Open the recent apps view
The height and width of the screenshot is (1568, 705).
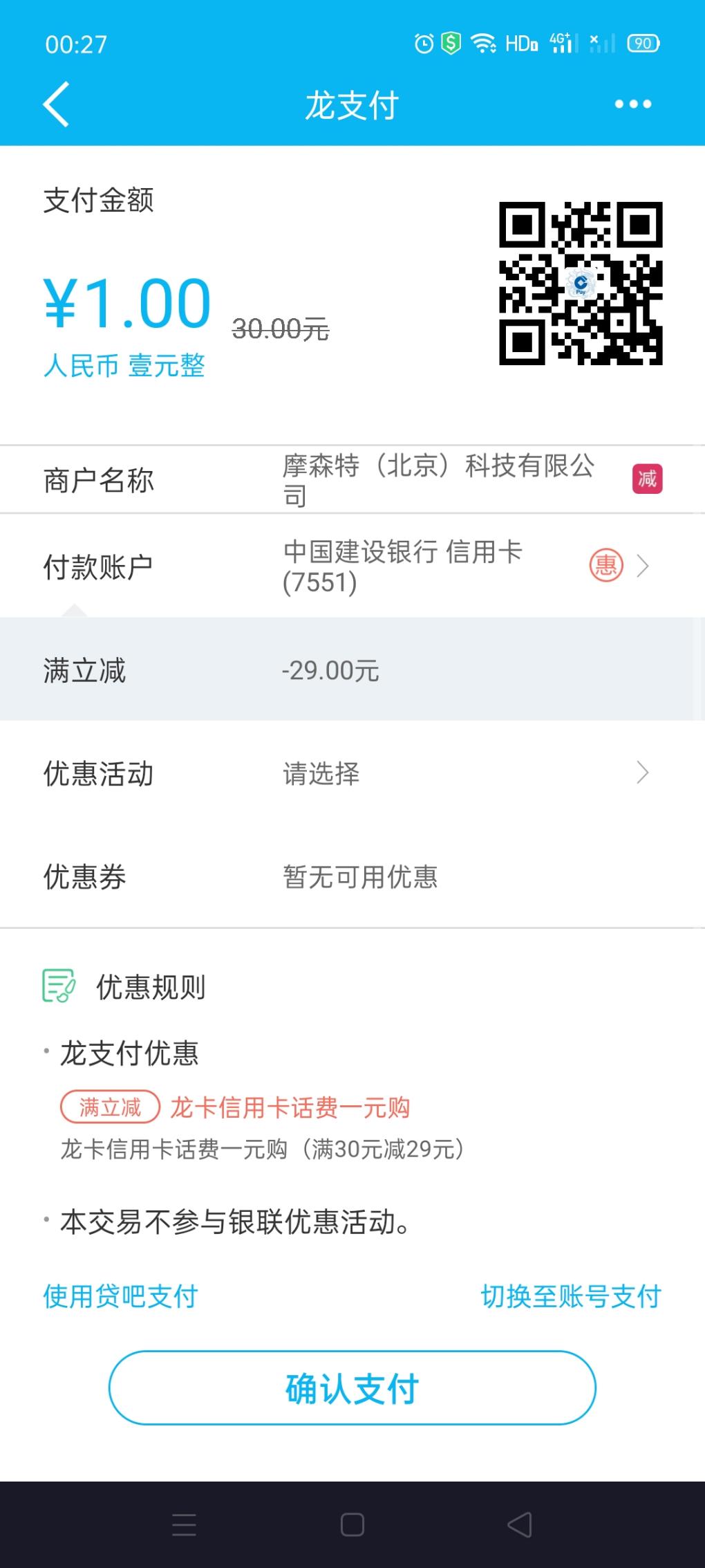pyautogui.click(x=184, y=1524)
